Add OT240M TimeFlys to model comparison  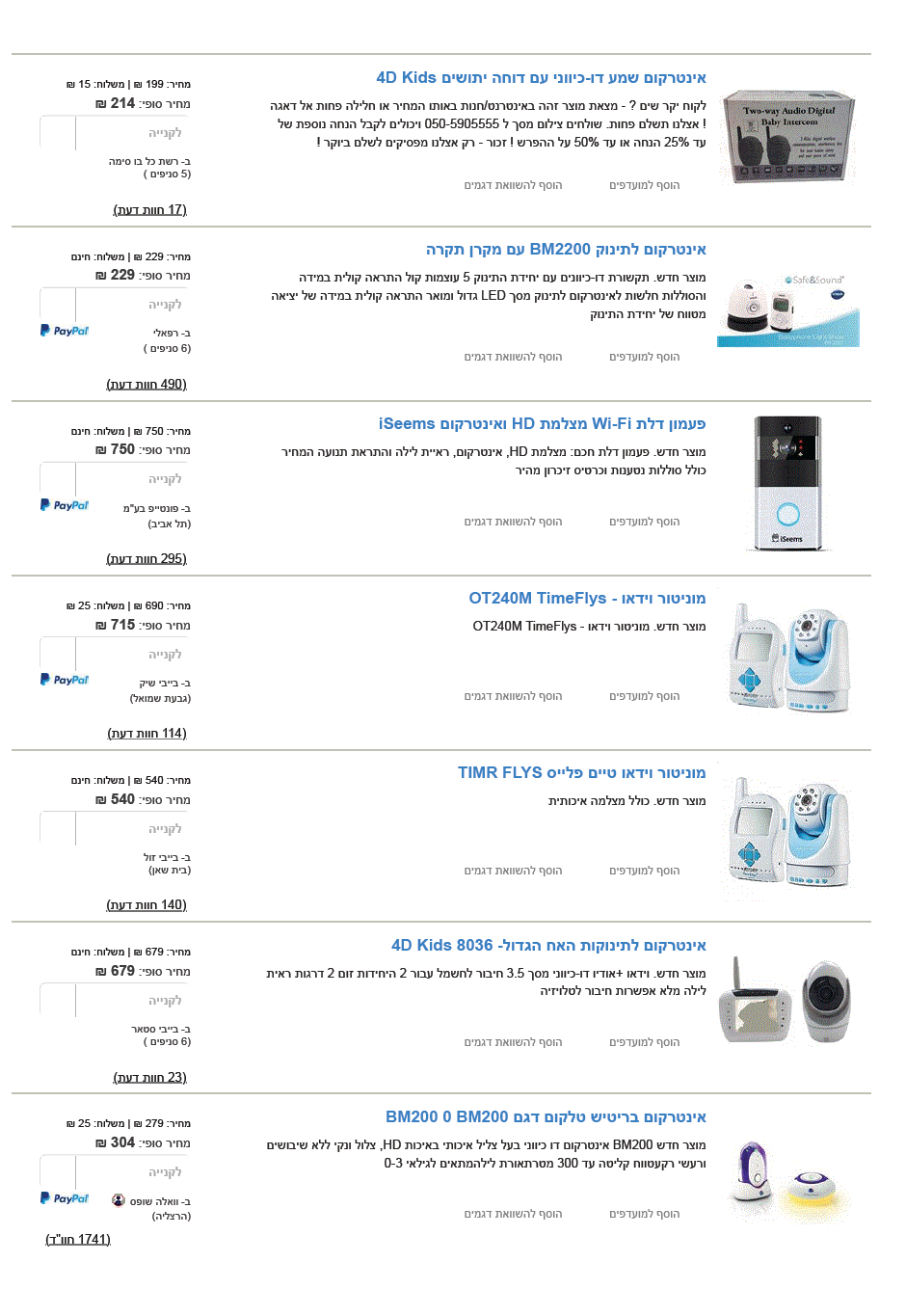[x=513, y=697]
